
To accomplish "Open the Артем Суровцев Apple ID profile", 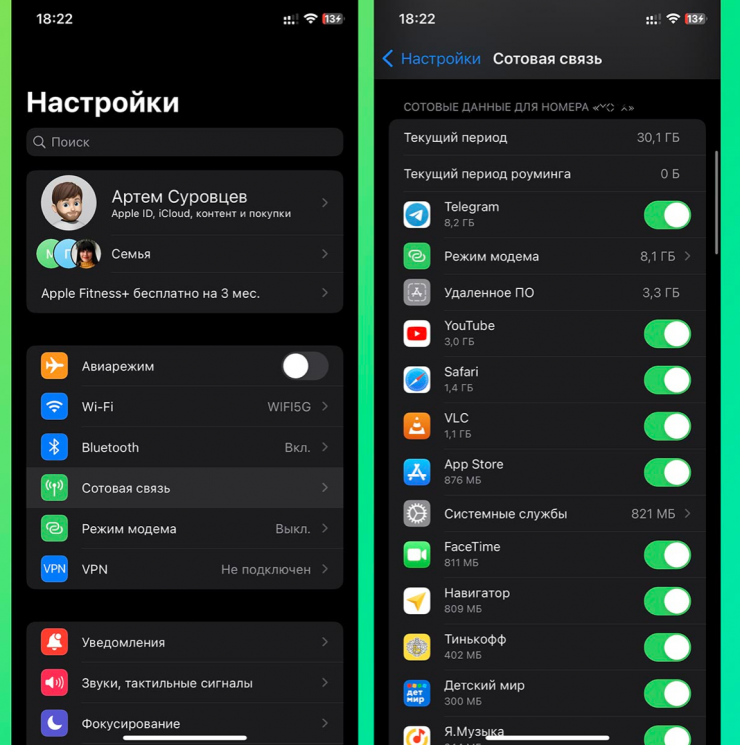I will (185, 203).
